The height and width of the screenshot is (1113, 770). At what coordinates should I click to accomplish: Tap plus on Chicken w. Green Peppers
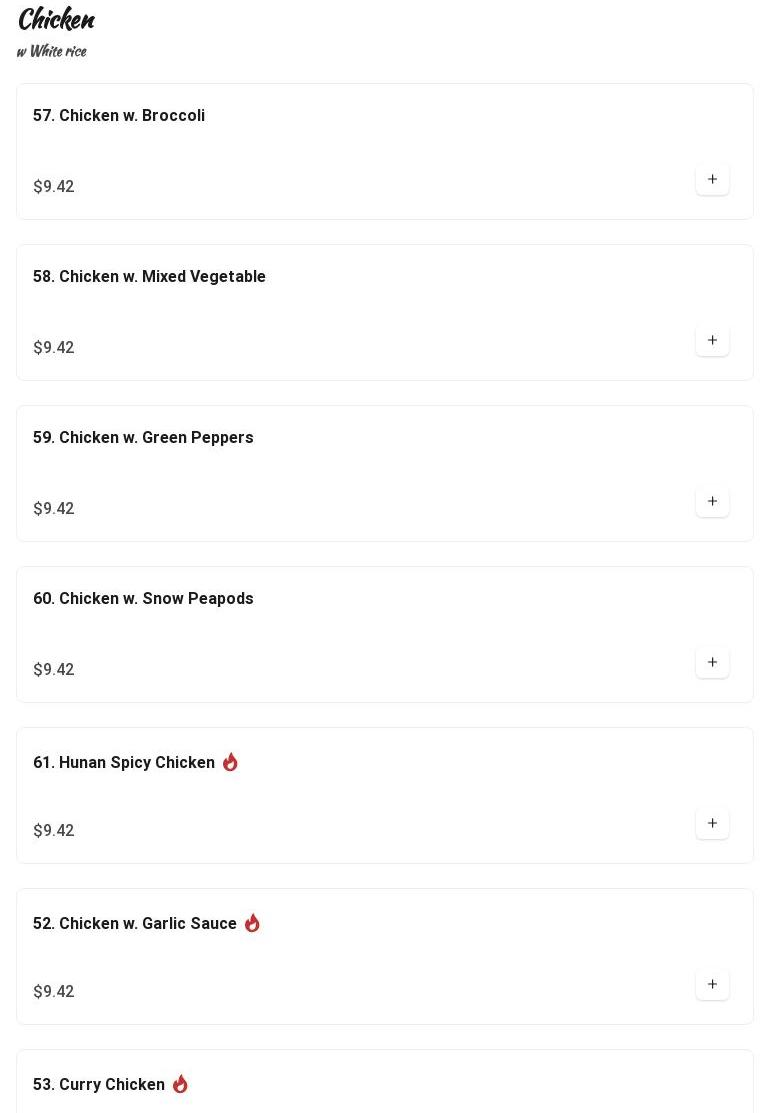[712, 502]
